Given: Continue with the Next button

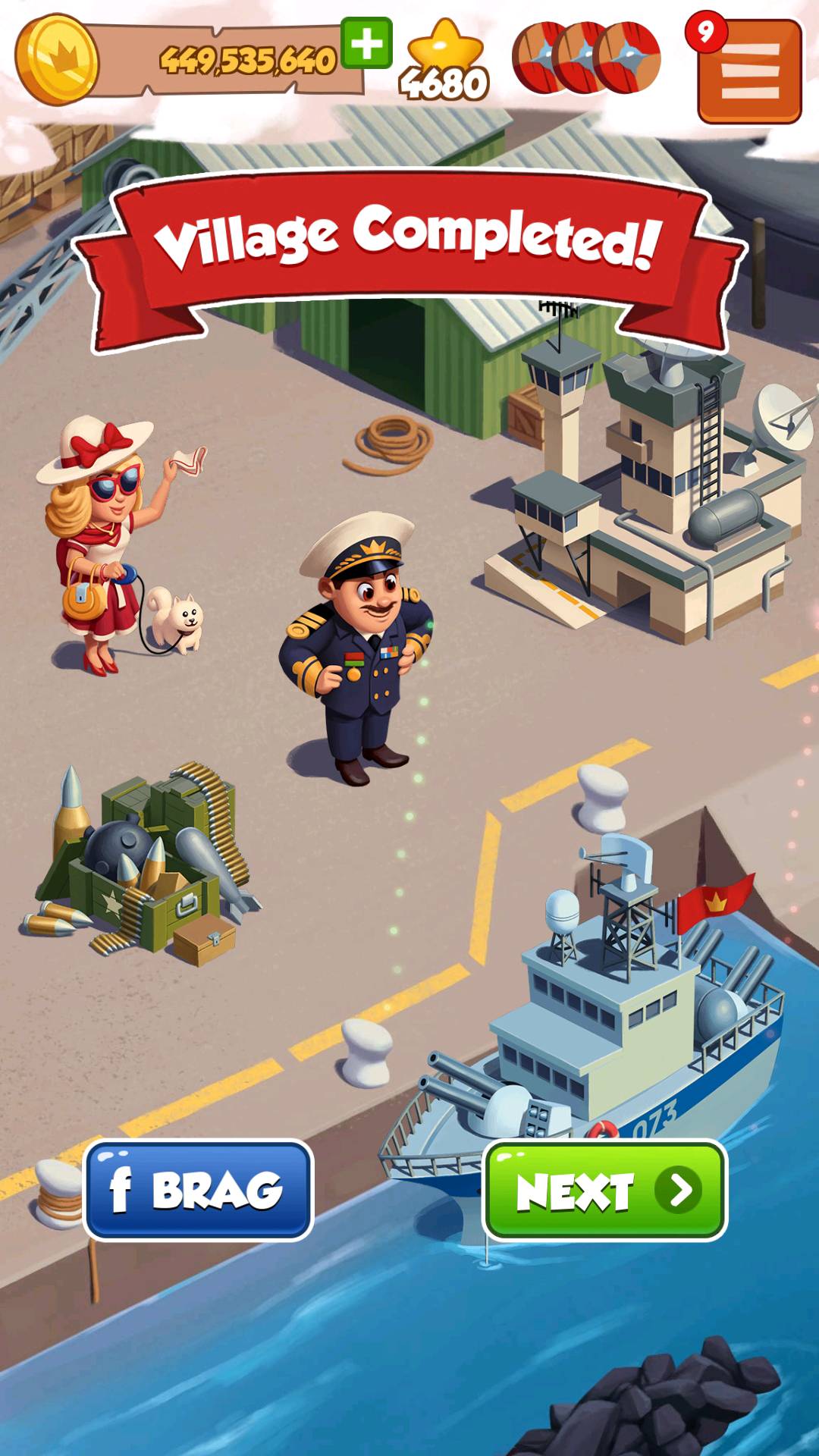Looking at the screenshot, I should [605, 1190].
